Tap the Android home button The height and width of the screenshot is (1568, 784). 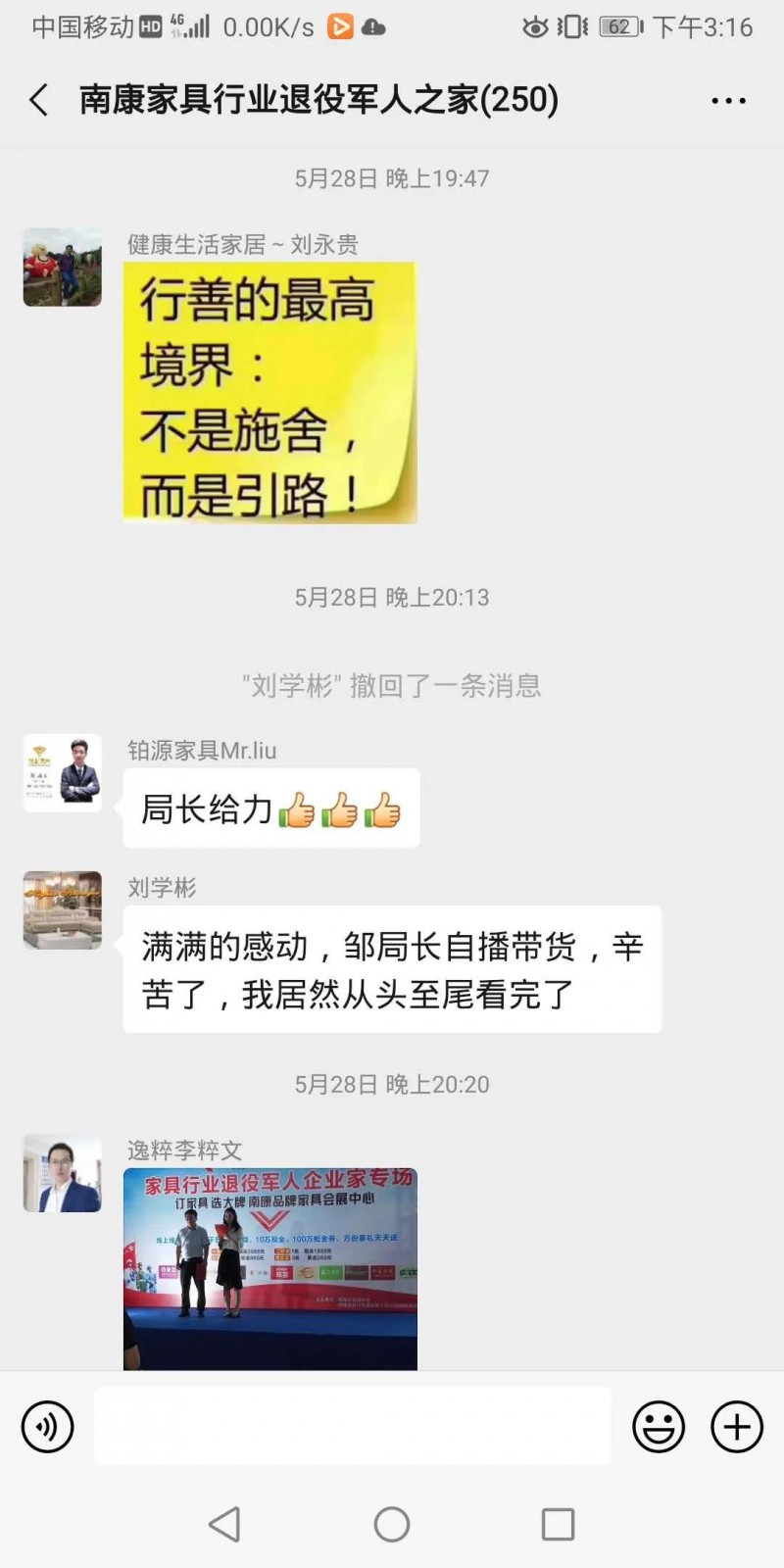391,1525
